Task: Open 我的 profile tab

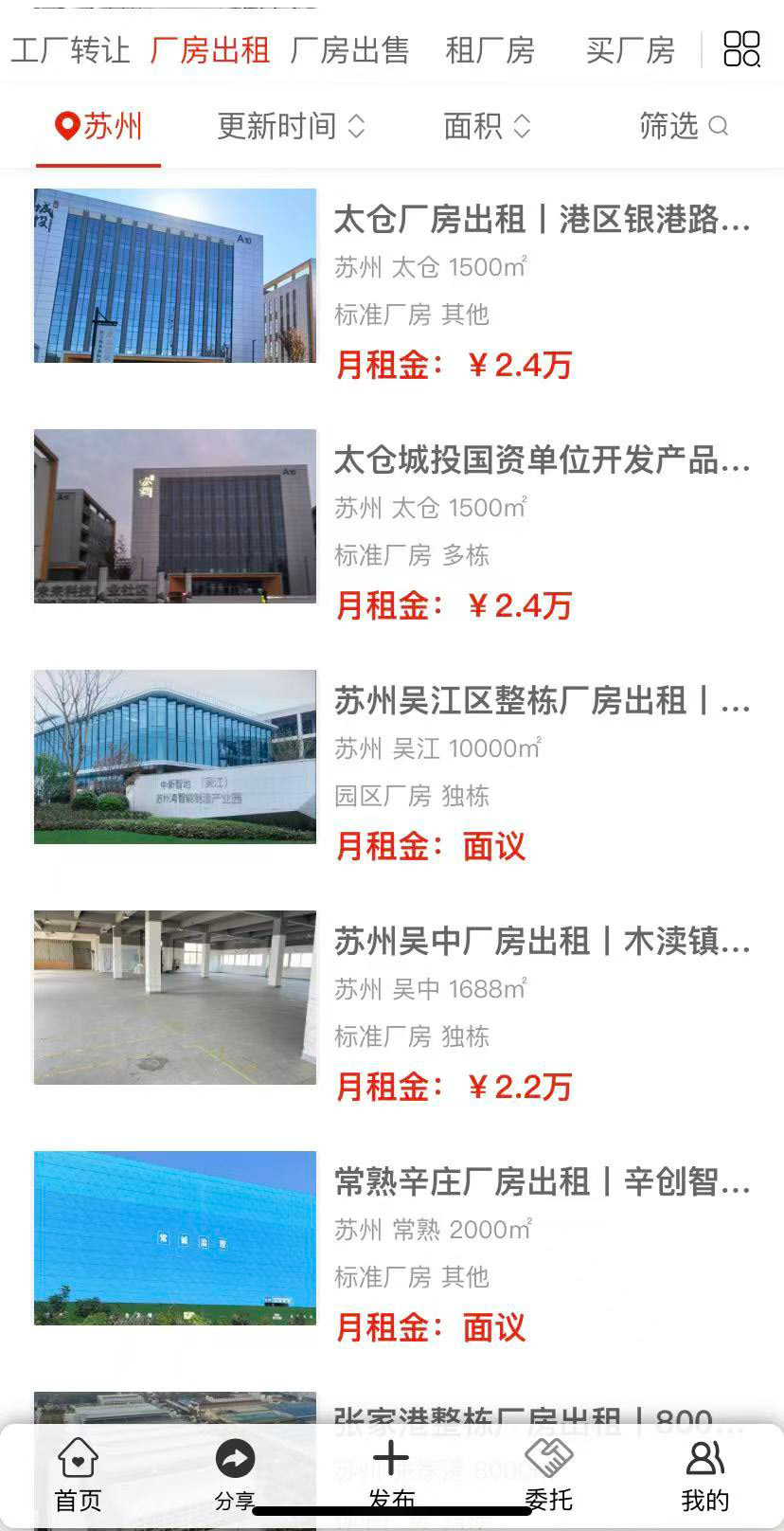Action: (x=704, y=1474)
